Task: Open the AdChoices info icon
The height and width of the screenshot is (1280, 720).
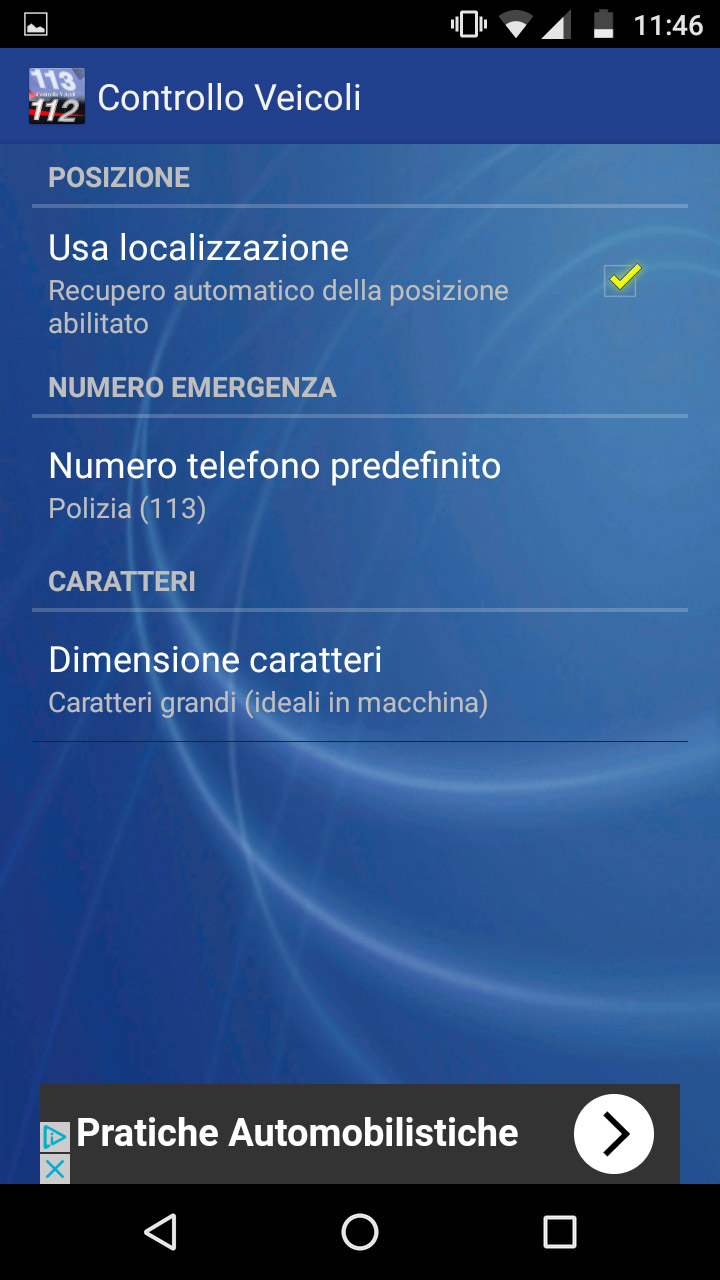Action: click(x=55, y=1137)
